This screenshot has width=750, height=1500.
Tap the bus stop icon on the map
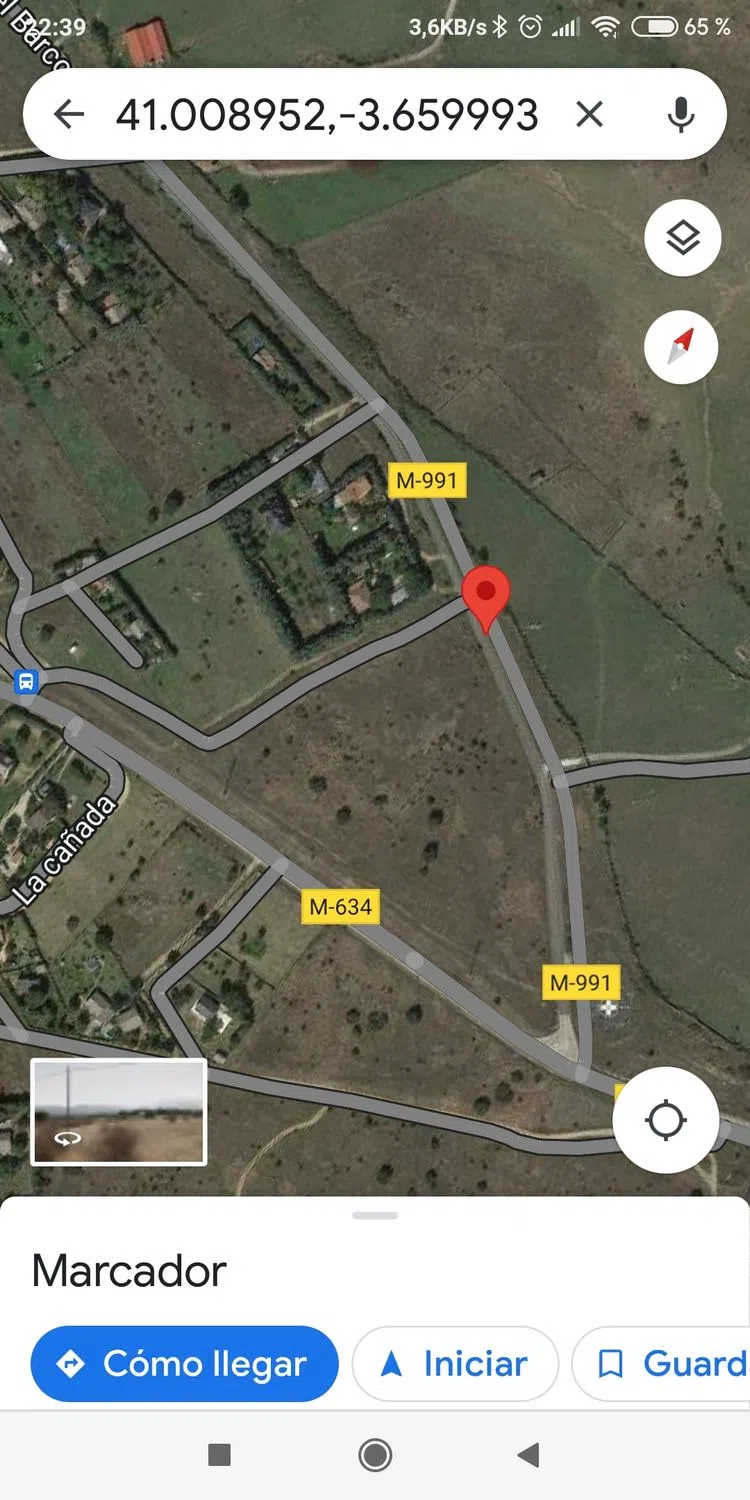(x=27, y=682)
